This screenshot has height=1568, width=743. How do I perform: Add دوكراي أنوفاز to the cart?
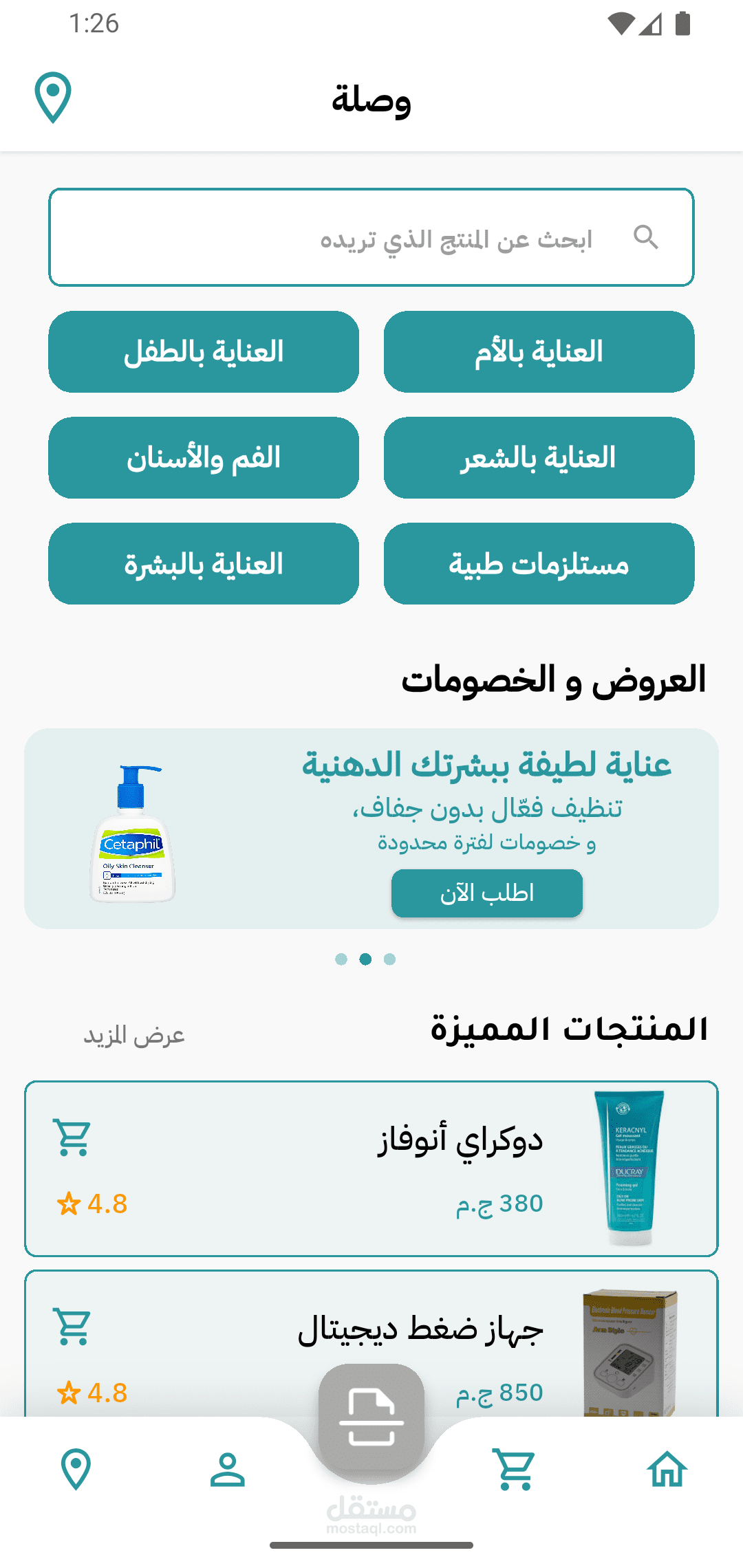coord(72,1138)
